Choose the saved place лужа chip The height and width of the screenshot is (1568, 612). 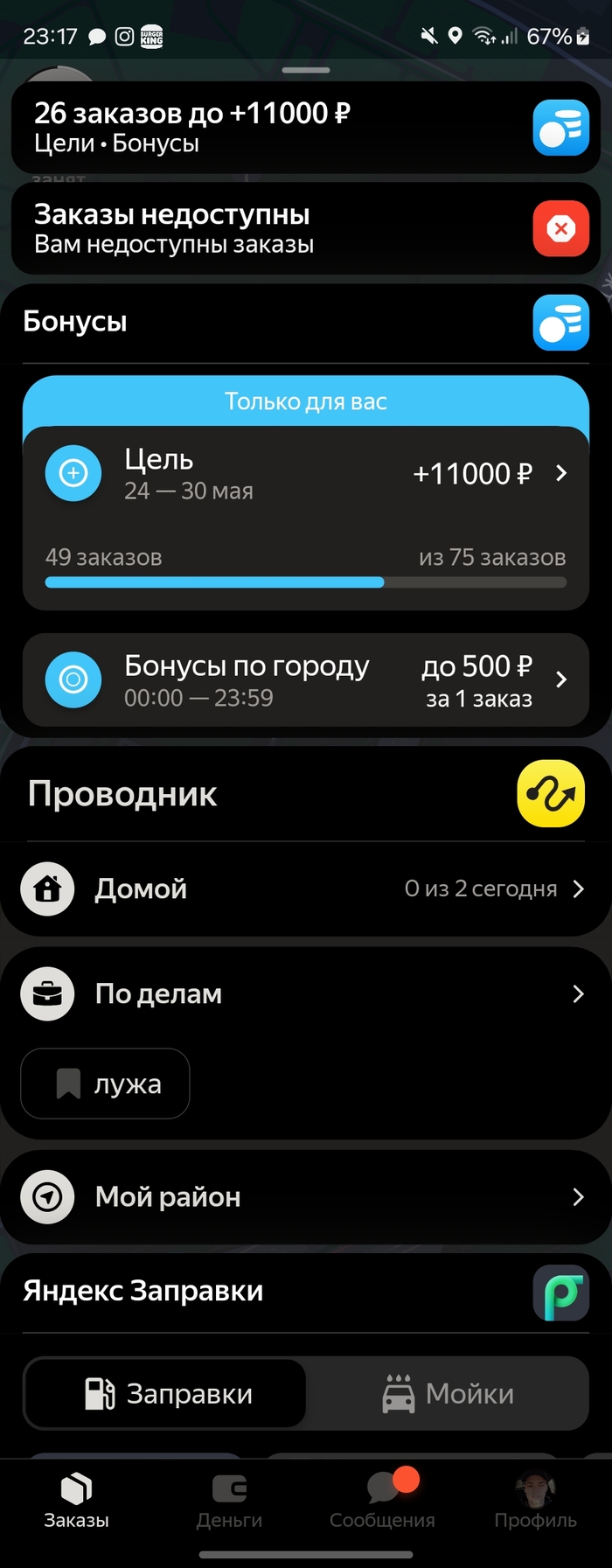pos(106,1084)
